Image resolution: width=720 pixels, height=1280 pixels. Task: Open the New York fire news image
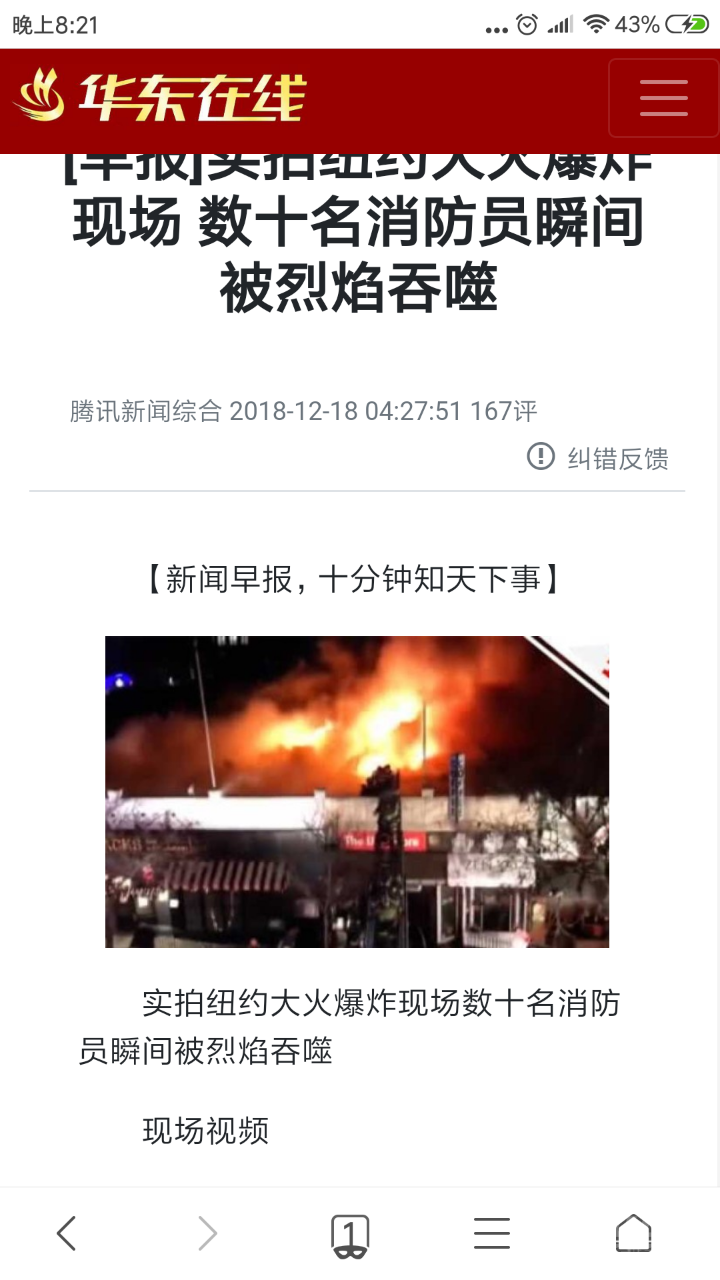pyautogui.click(x=357, y=791)
